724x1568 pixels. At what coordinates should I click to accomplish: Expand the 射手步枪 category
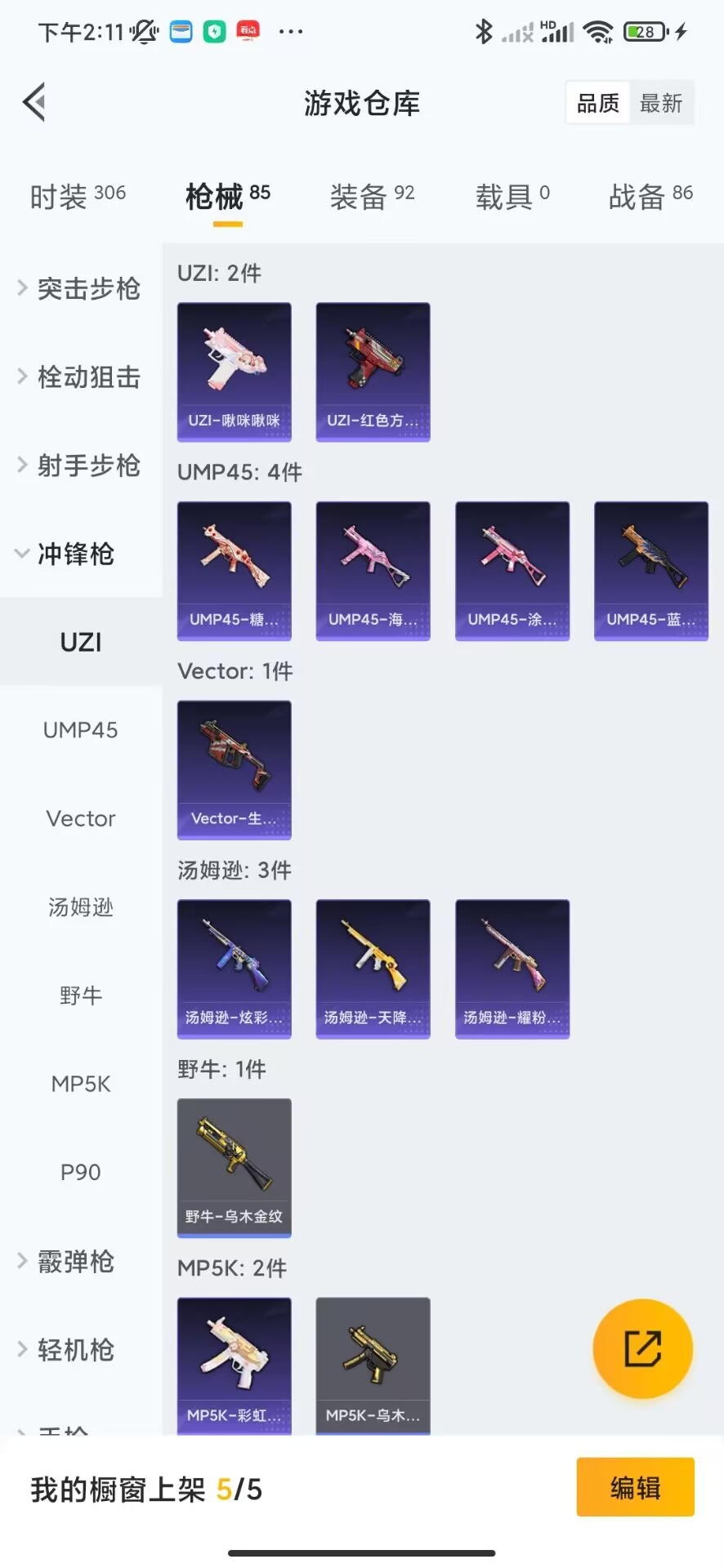click(79, 465)
